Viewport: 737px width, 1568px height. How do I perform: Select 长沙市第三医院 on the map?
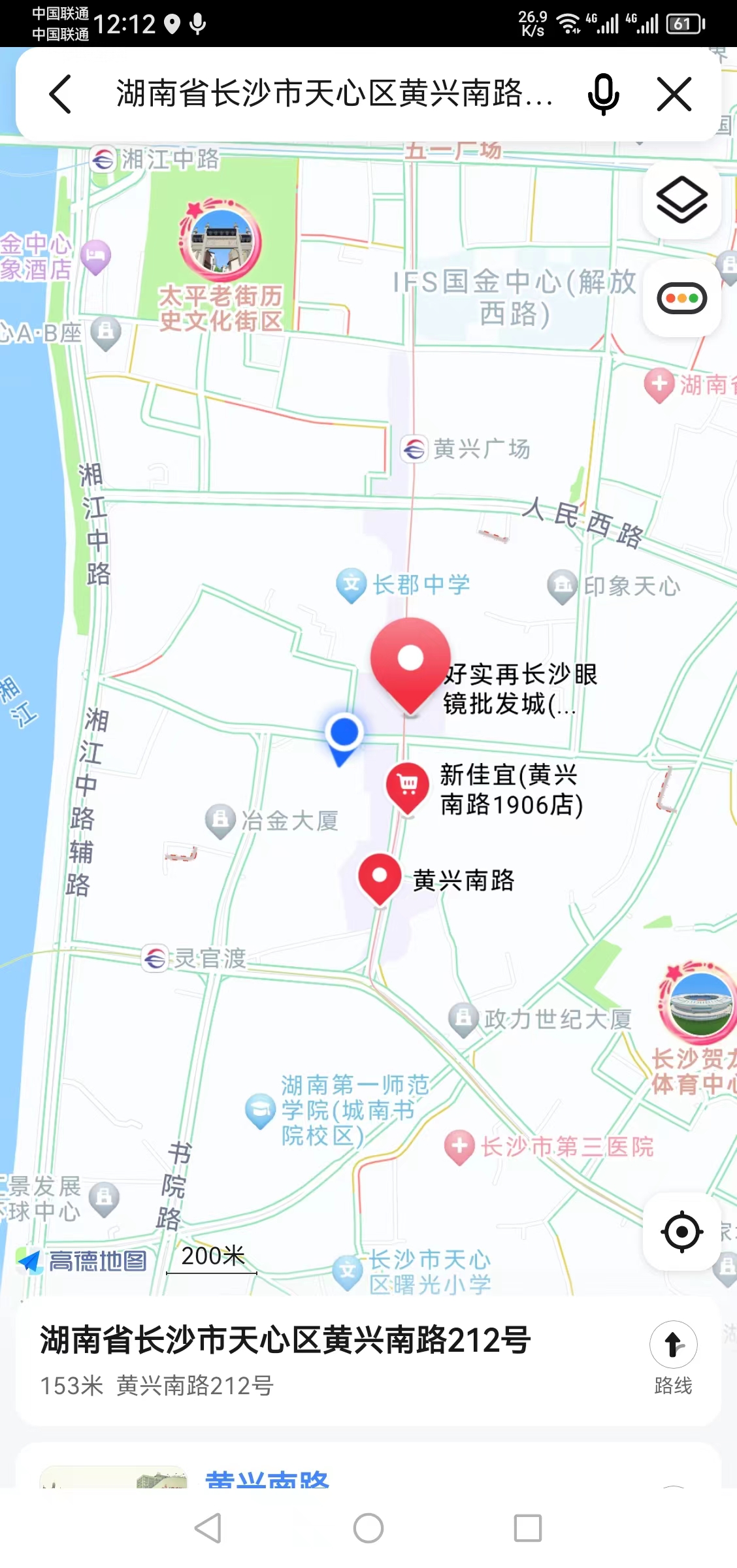click(460, 1146)
